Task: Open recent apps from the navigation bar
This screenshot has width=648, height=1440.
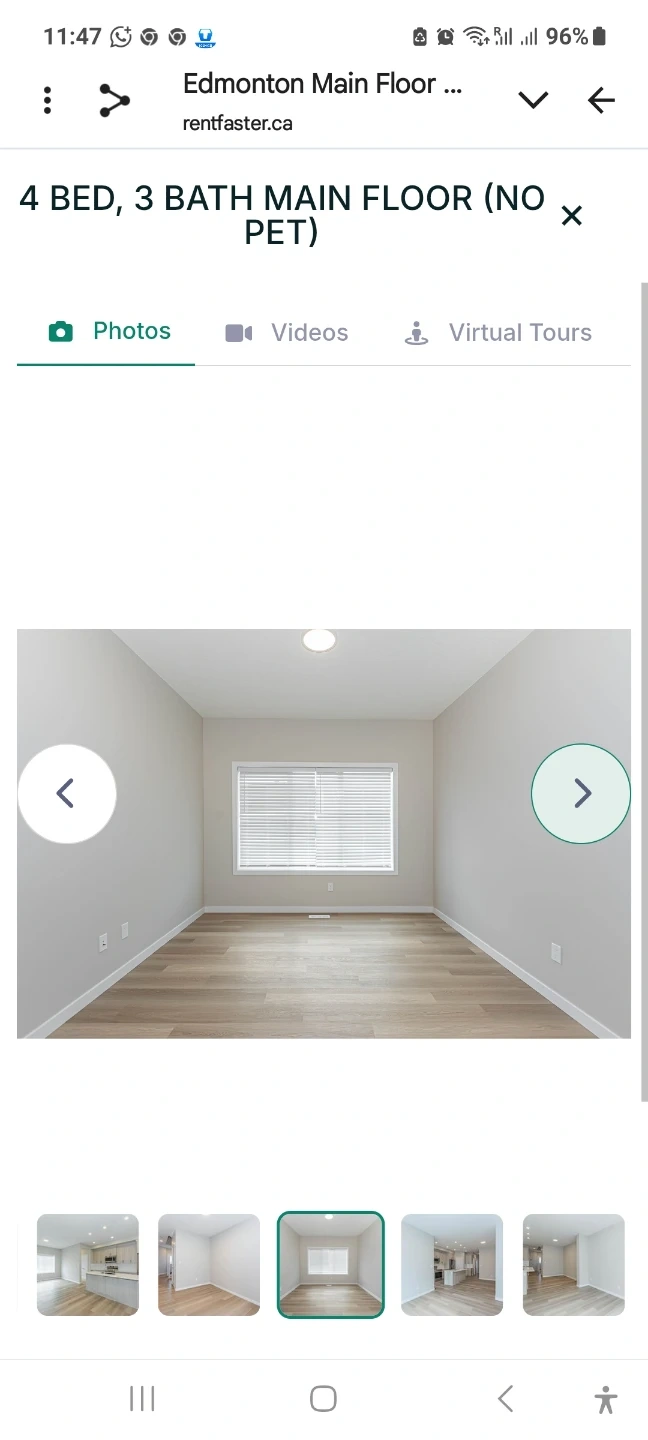Action: pyautogui.click(x=142, y=1399)
